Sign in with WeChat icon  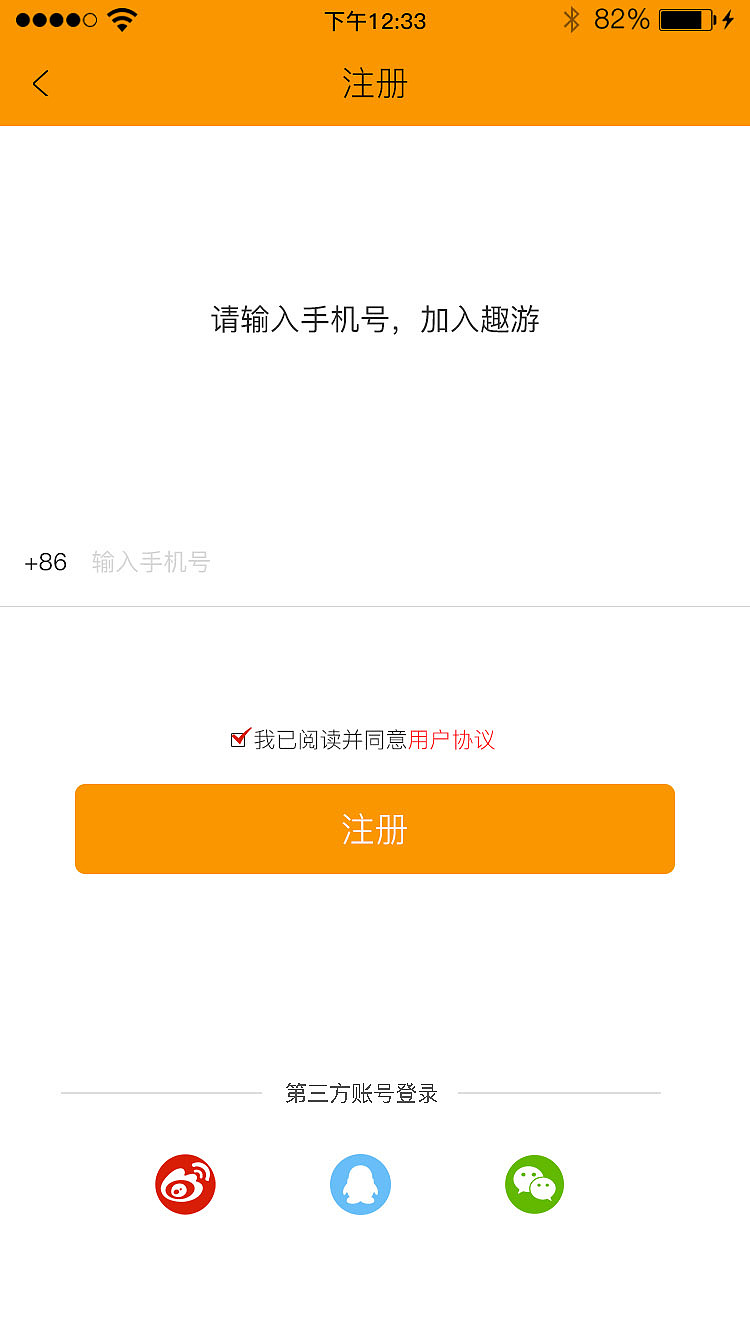point(535,1184)
